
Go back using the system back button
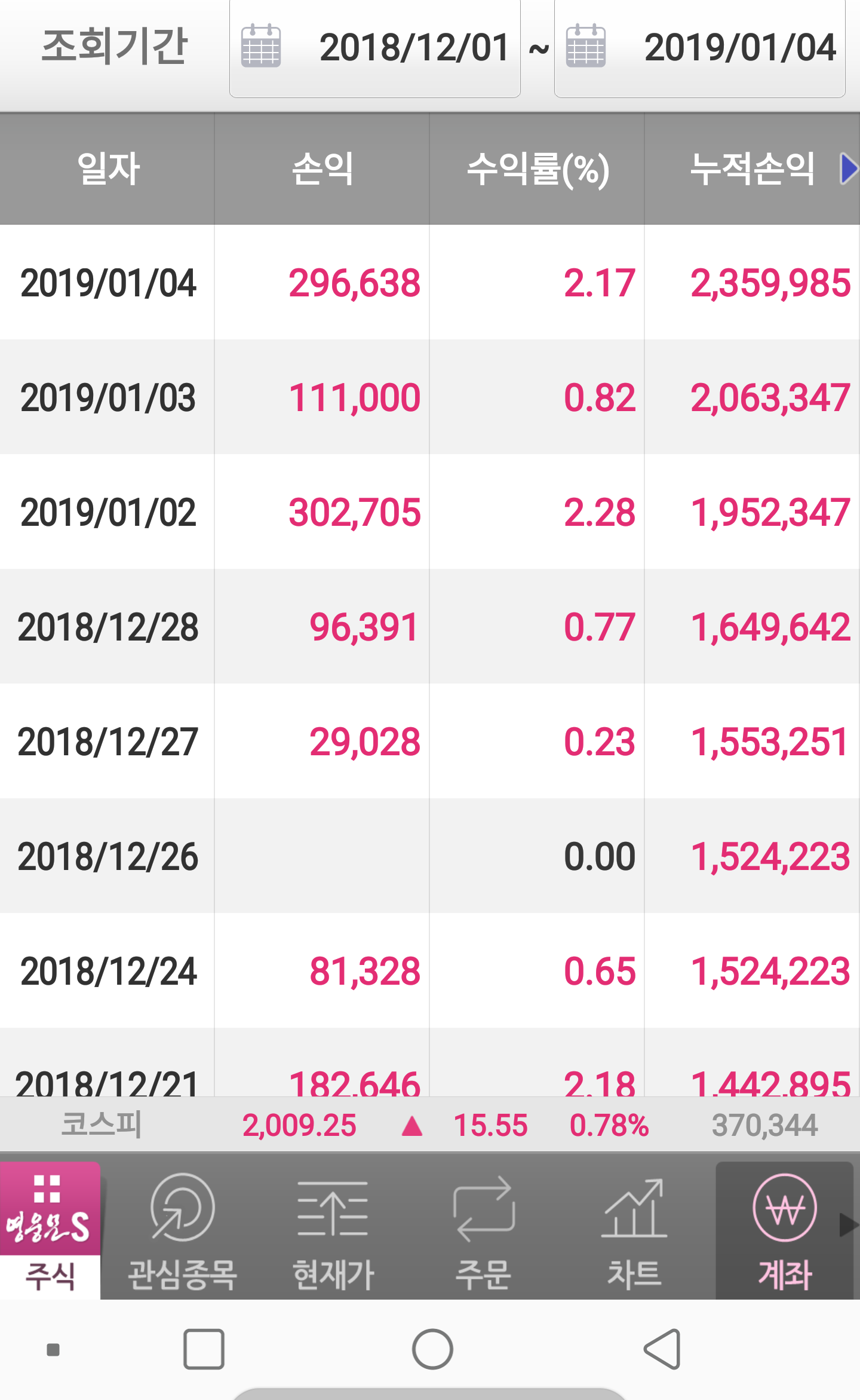[x=662, y=1349]
